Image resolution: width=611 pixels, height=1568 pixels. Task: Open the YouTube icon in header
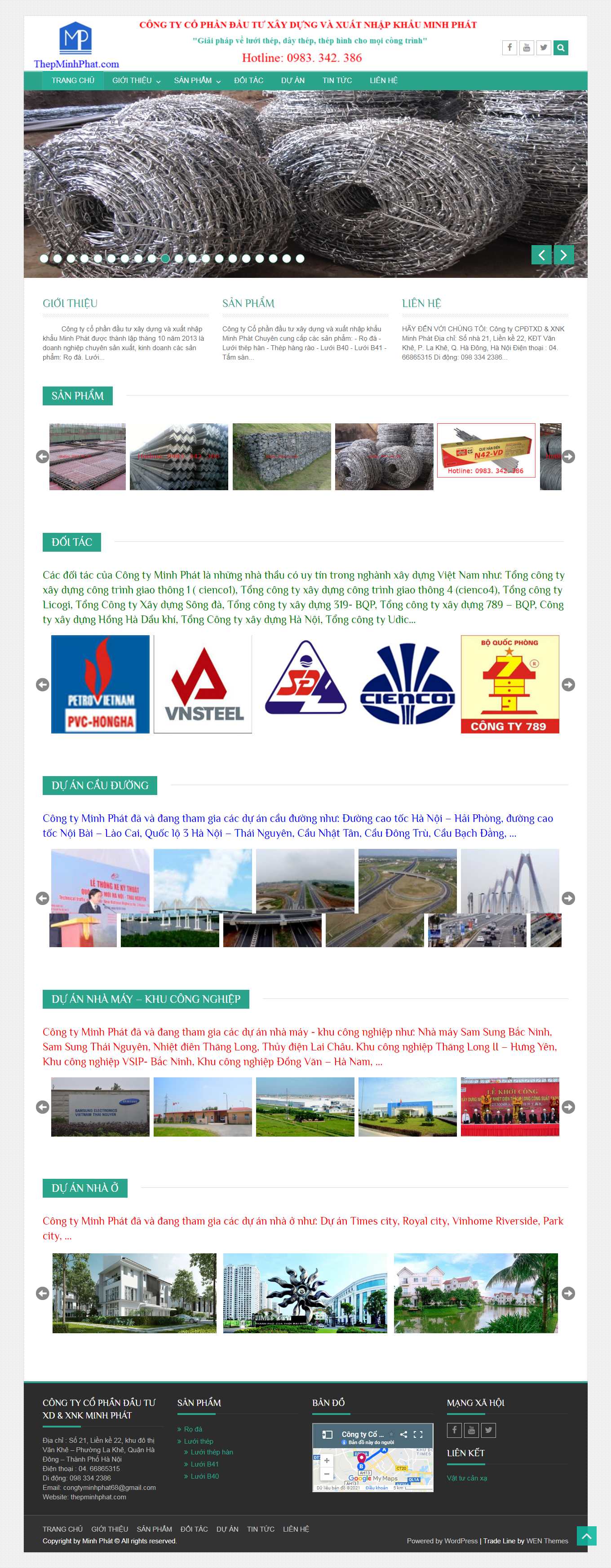coord(527,48)
